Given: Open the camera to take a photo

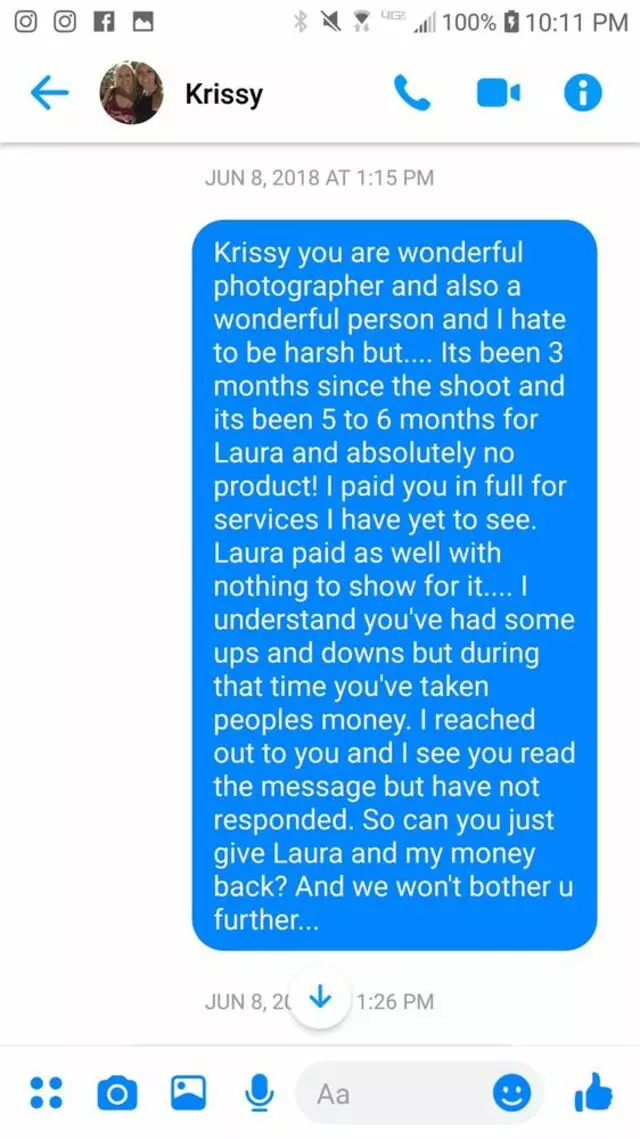Looking at the screenshot, I should (117, 1093).
